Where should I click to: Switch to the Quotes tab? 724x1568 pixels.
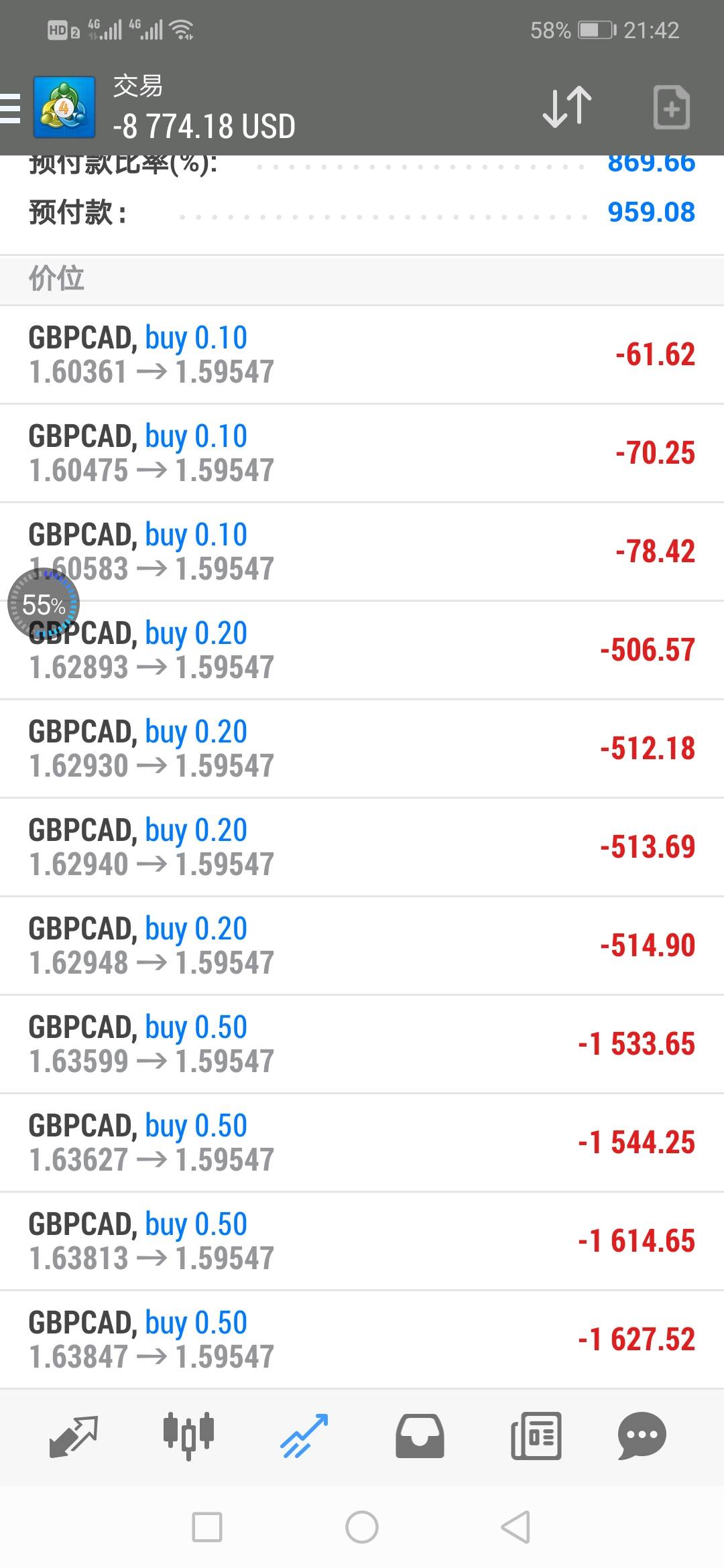(73, 1436)
